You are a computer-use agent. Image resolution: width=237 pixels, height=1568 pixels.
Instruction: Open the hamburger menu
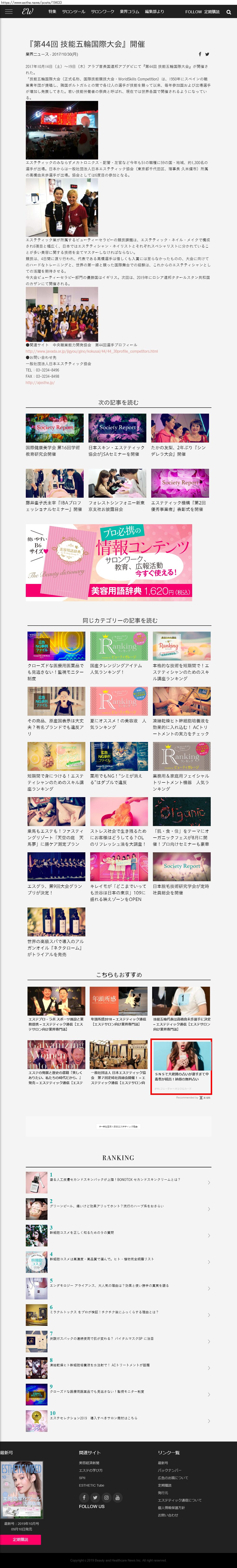pyautogui.click(x=8, y=12)
